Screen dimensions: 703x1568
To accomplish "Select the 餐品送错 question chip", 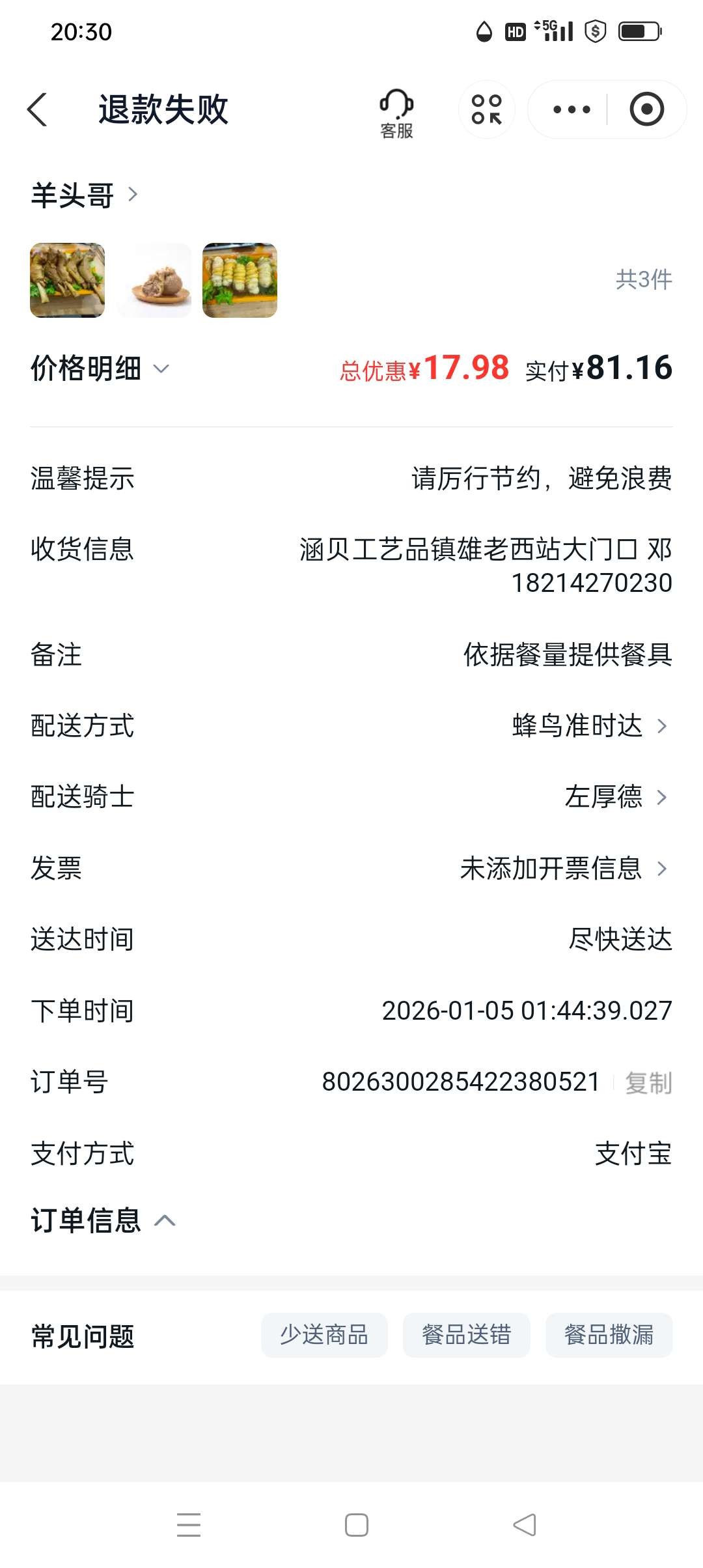I will [x=466, y=1335].
